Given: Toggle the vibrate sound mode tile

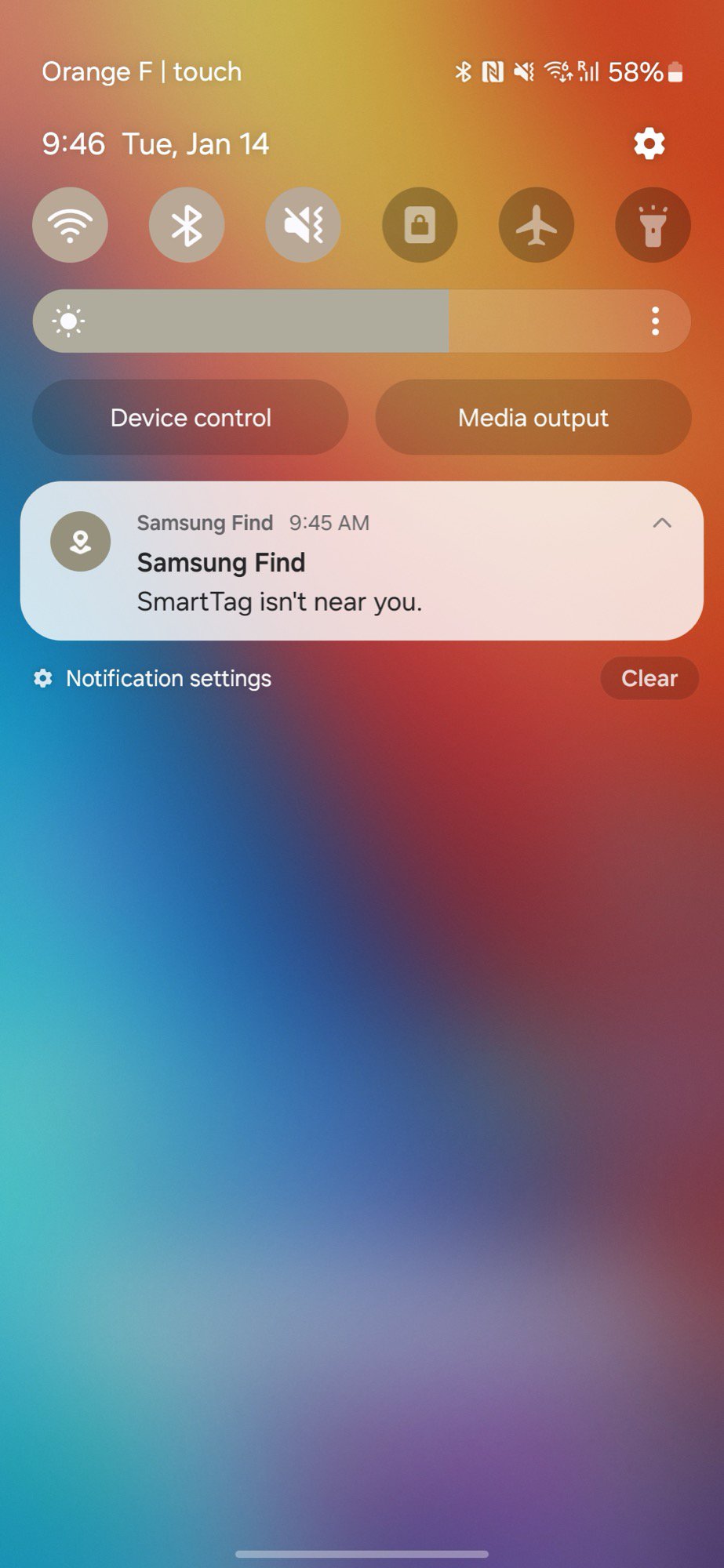Looking at the screenshot, I should pos(303,225).
